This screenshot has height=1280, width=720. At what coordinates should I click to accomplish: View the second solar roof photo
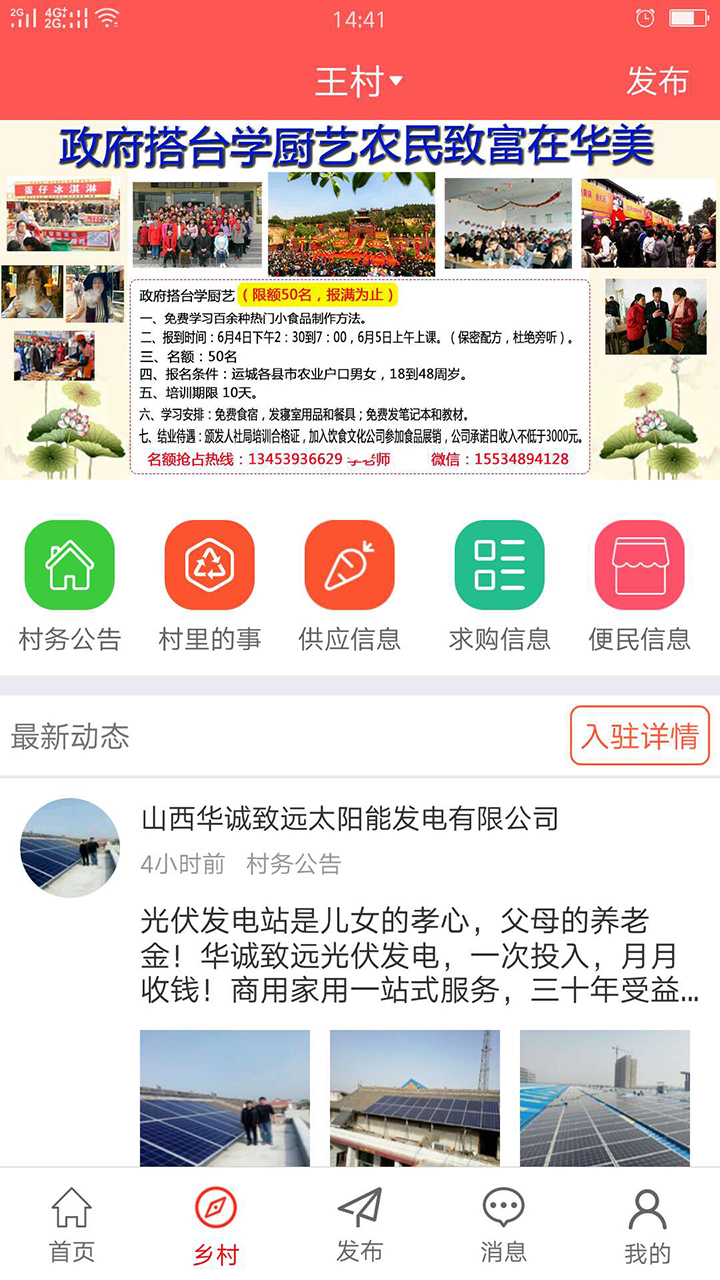[x=415, y=1098]
